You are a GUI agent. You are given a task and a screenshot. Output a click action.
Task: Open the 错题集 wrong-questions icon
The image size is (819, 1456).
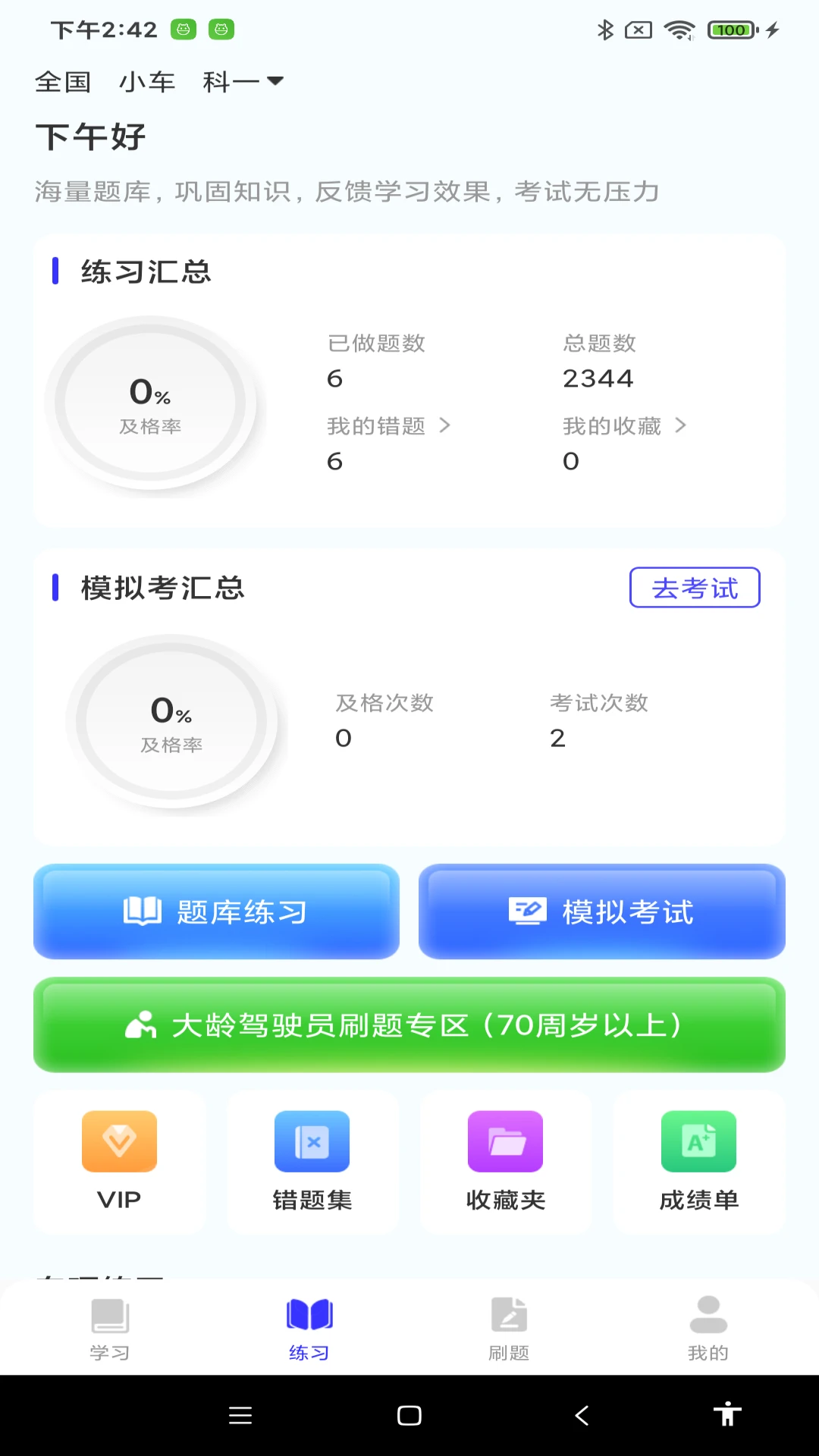tap(312, 1141)
